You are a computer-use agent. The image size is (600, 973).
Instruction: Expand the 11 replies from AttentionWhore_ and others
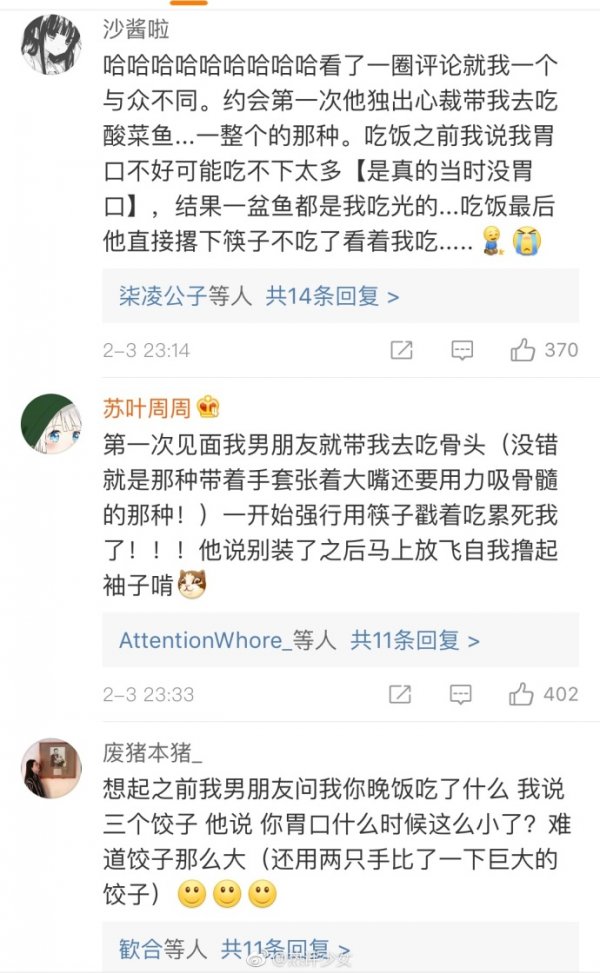tap(414, 641)
